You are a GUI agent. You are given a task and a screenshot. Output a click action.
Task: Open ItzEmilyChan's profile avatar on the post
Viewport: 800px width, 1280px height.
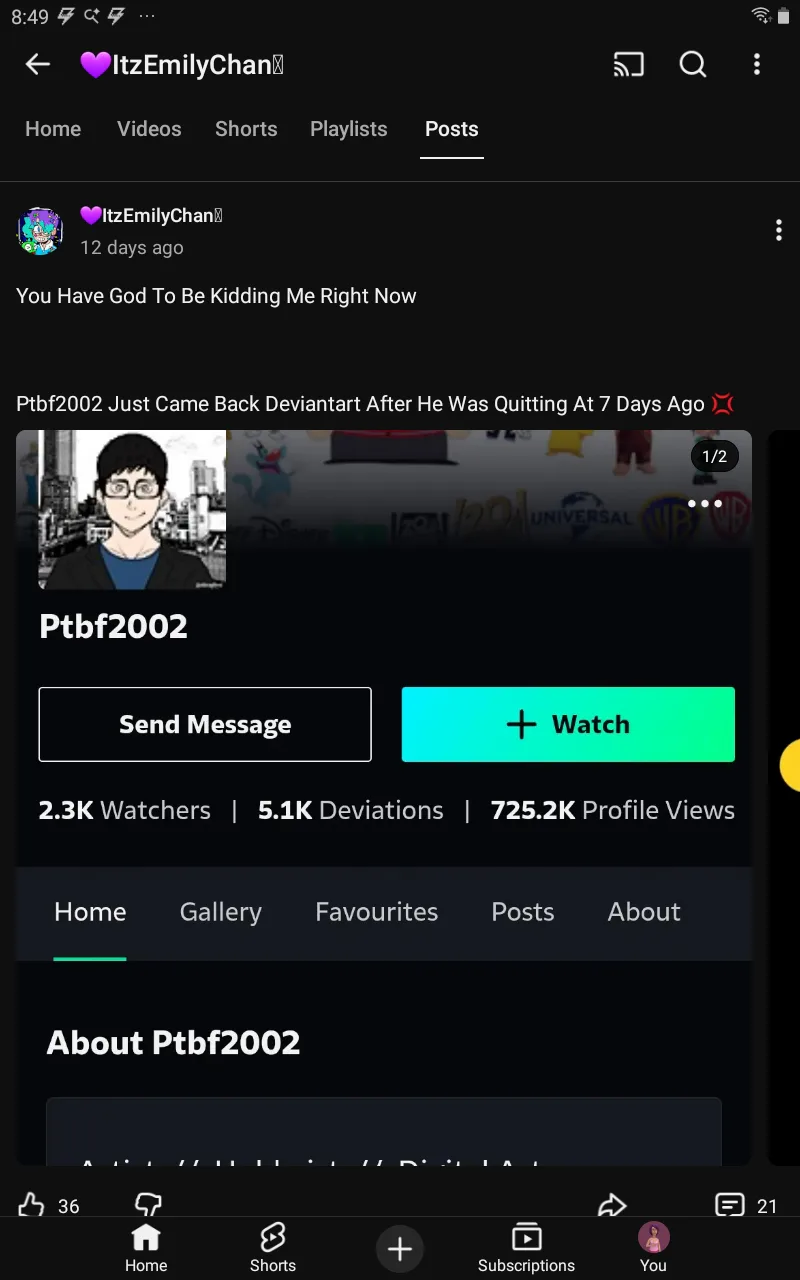pyautogui.click(x=40, y=231)
